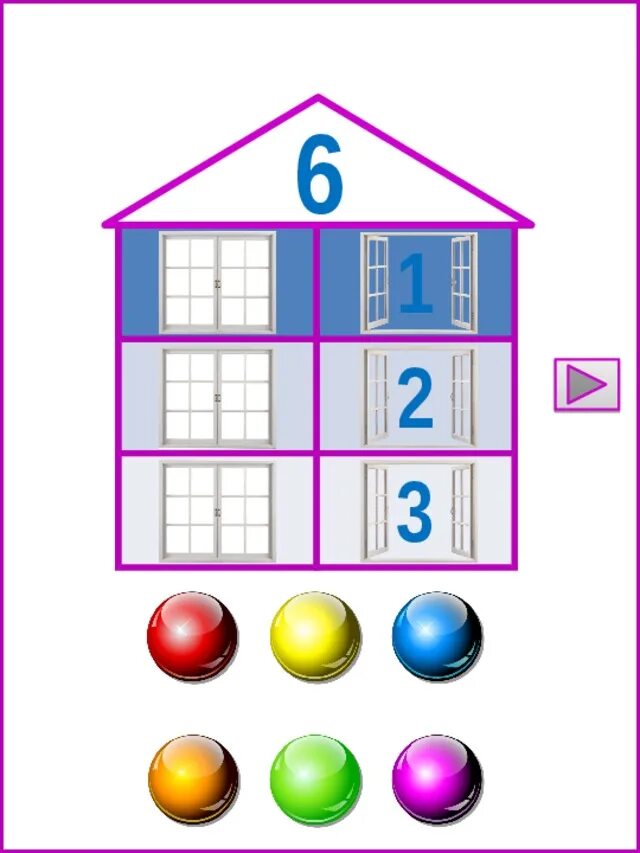Tap the purple next arrow button
The image size is (640, 853).
point(587,385)
